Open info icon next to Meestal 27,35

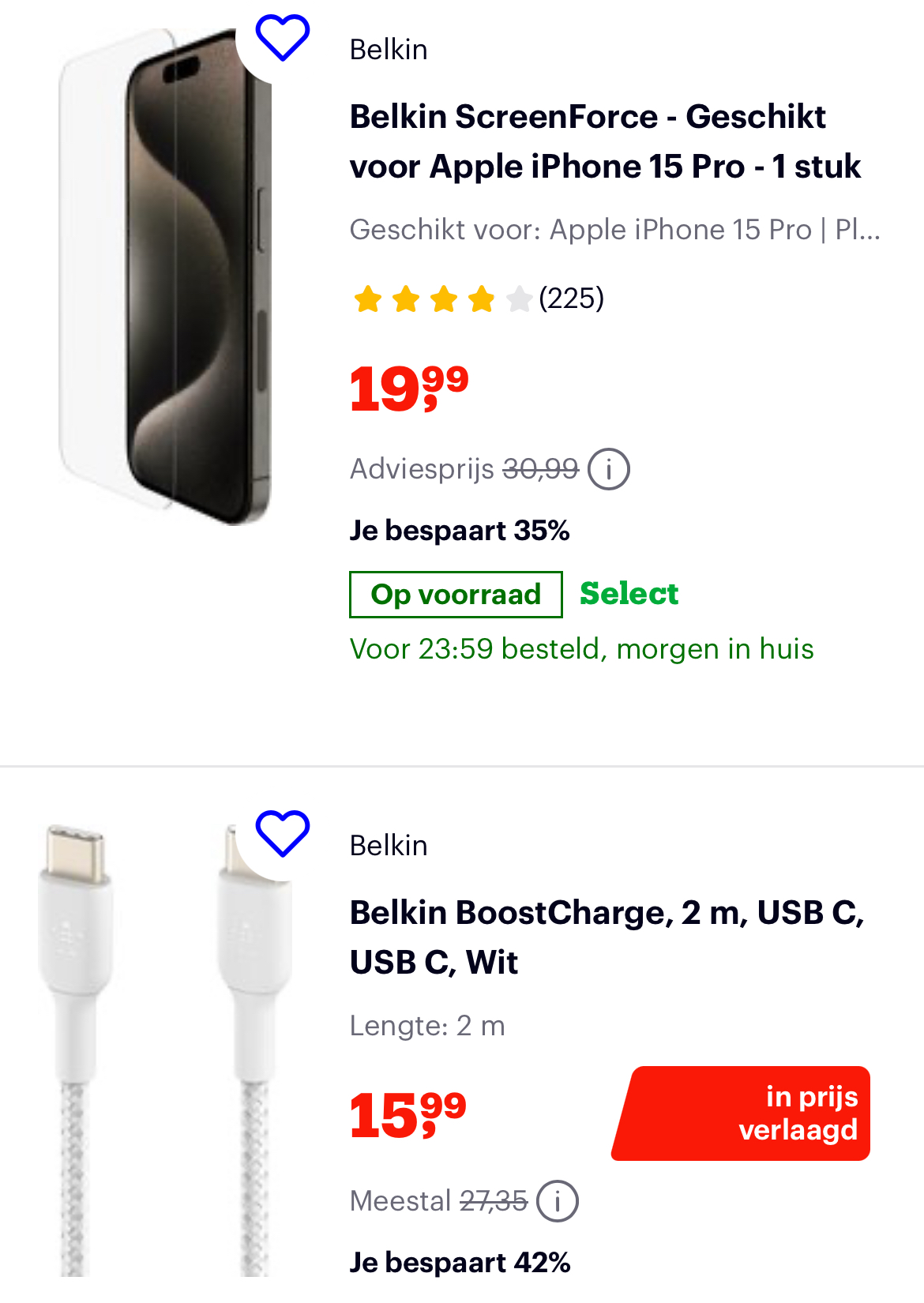pos(557,1201)
